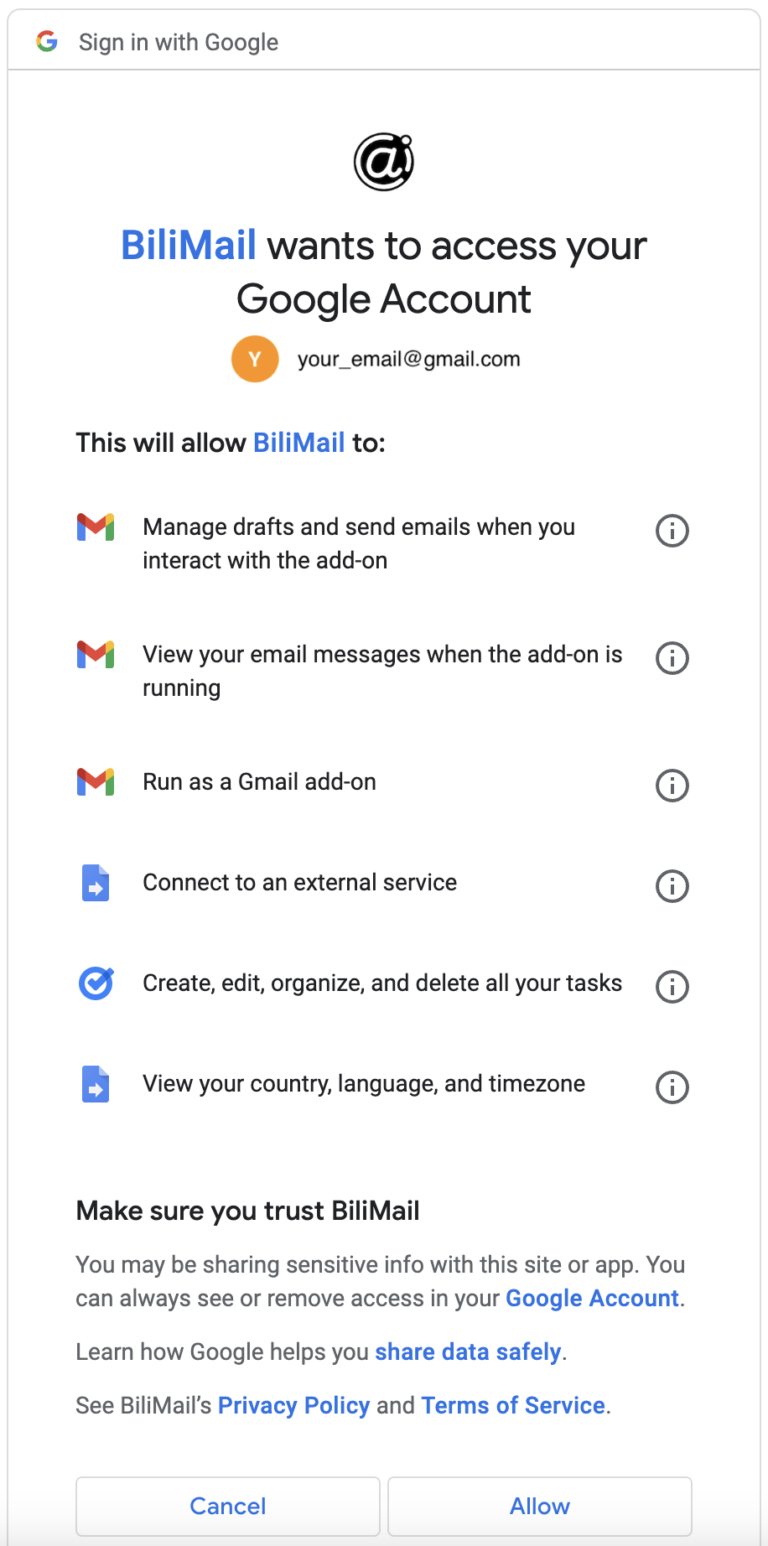The image size is (768, 1546).
Task: Click Allow to grant BiliMail access
Action: (x=539, y=1506)
